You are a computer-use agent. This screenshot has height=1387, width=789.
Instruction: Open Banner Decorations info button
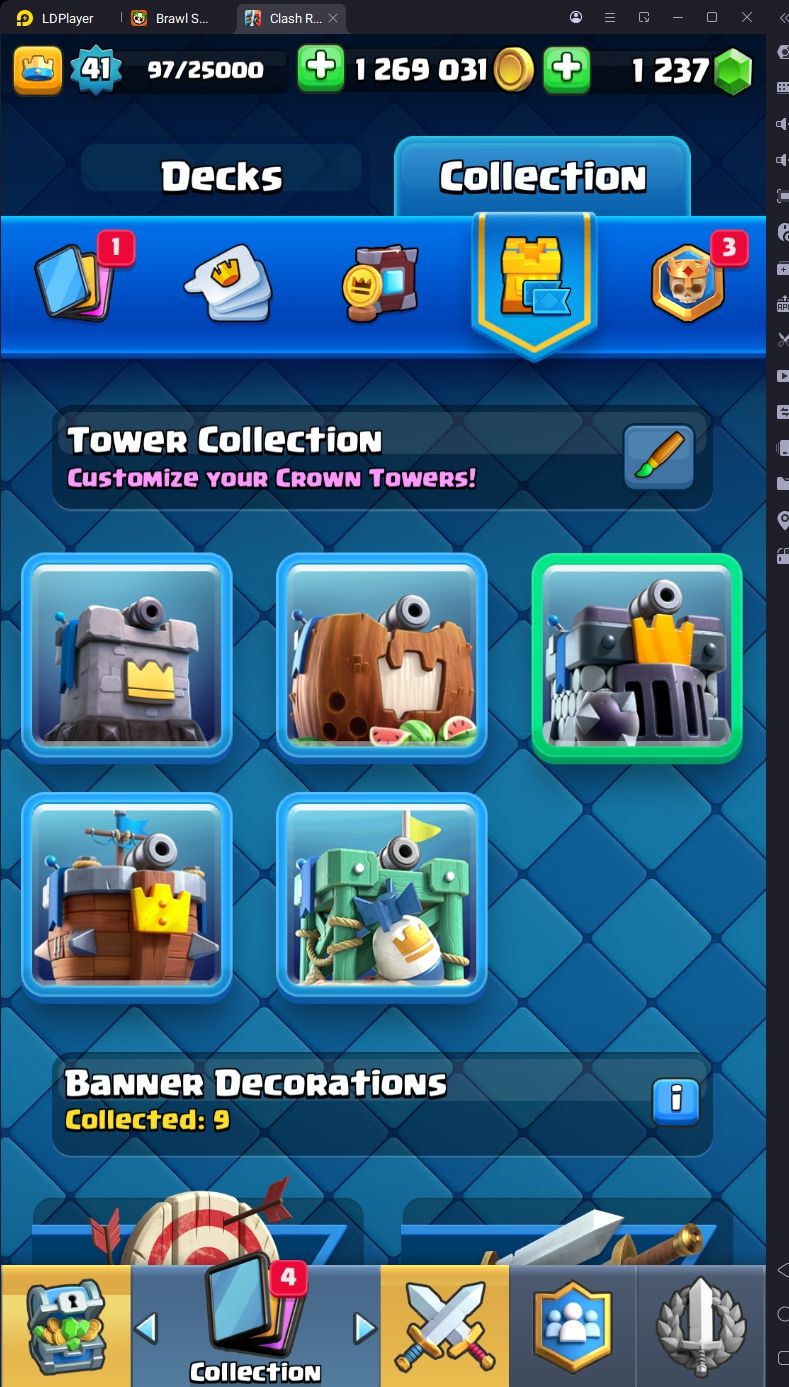pos(676,1101)
